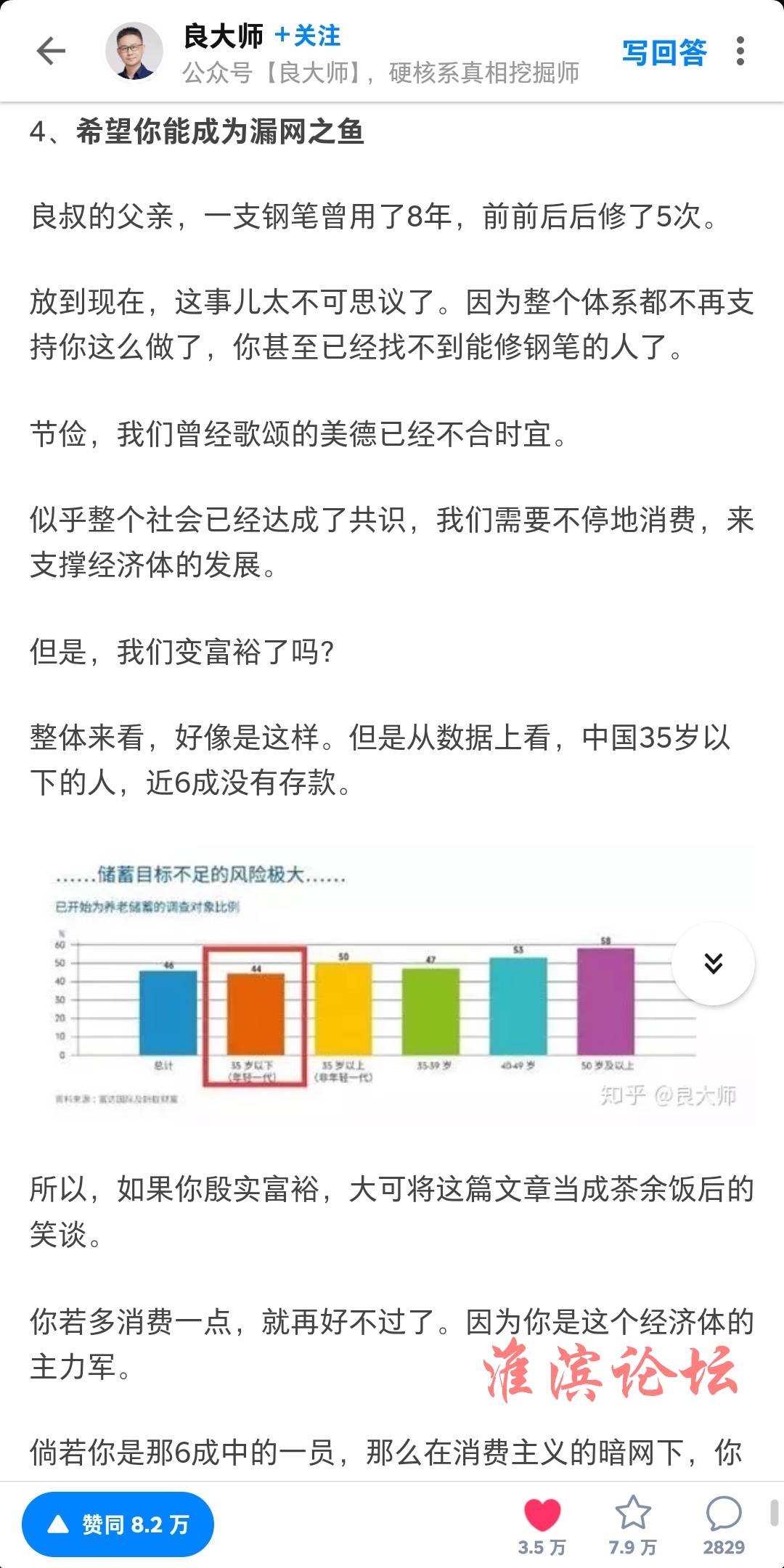Follow the author with +关注

[307, 36]
